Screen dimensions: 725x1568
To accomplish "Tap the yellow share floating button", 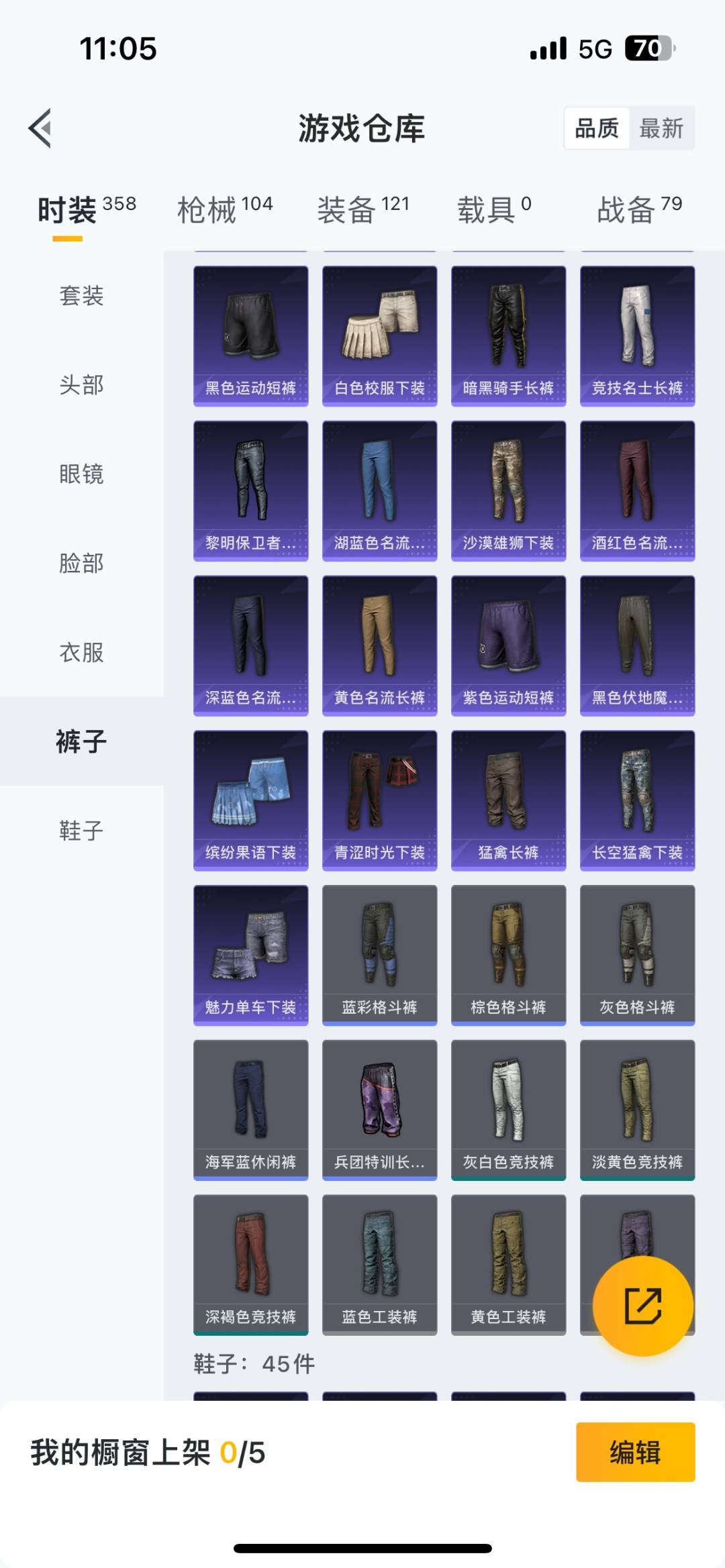I will (x=642, y=1306).
